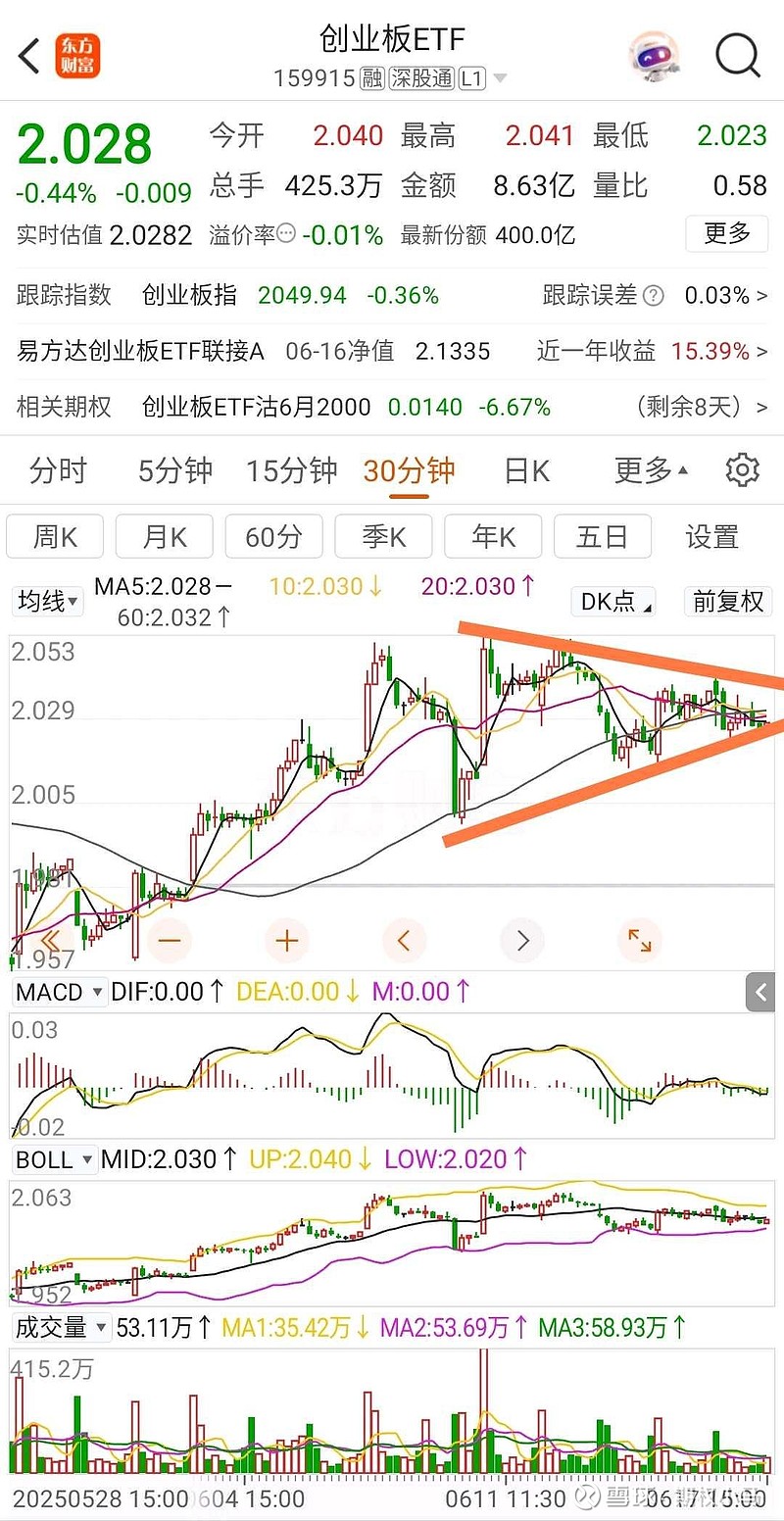Tap the AI assistant robot icon
Image resolution: width=784 pixels, height=1521 pixels.
[x=655, y=56]
